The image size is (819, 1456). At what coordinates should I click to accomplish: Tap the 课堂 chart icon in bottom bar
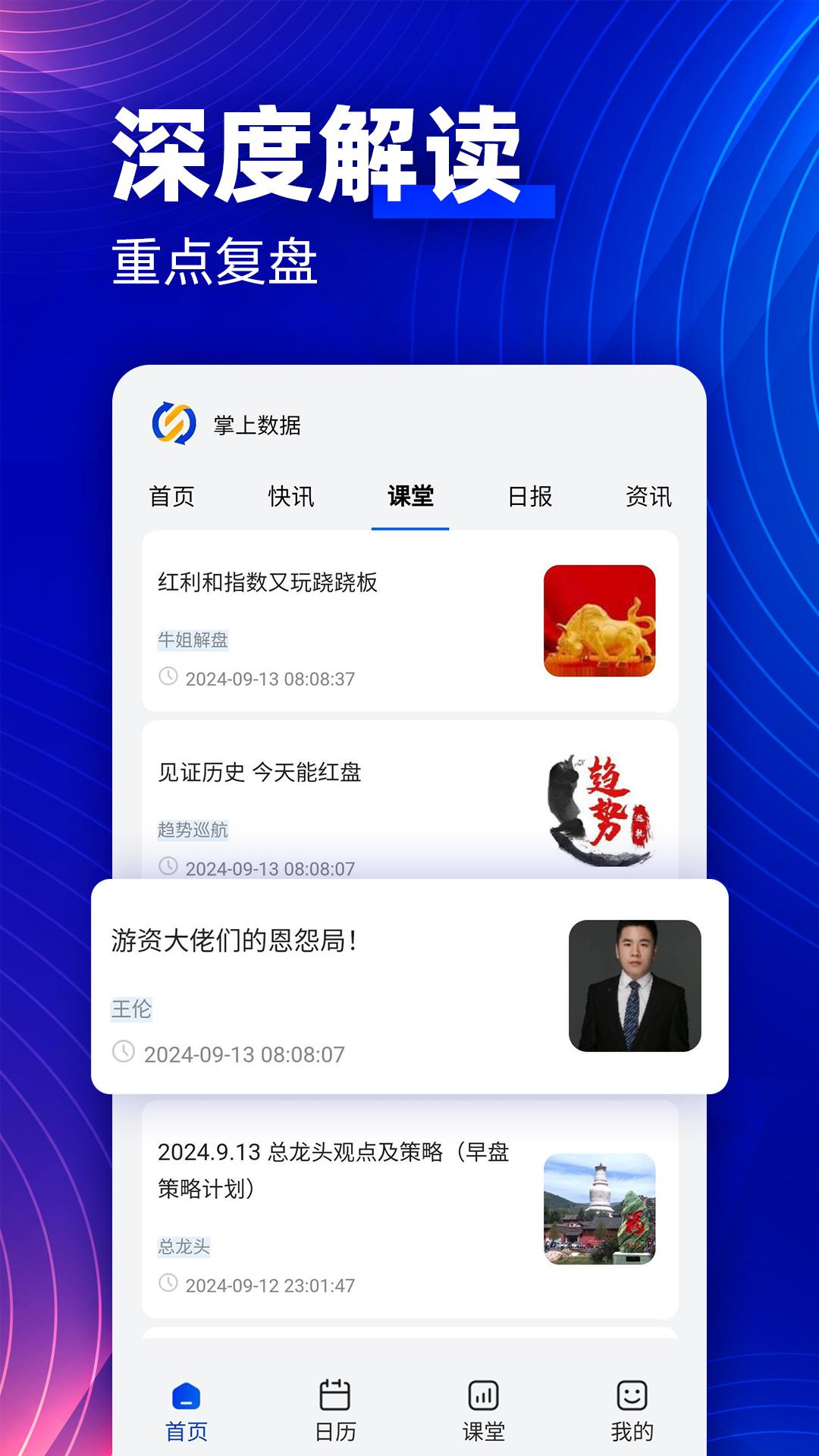(483, 1399)
